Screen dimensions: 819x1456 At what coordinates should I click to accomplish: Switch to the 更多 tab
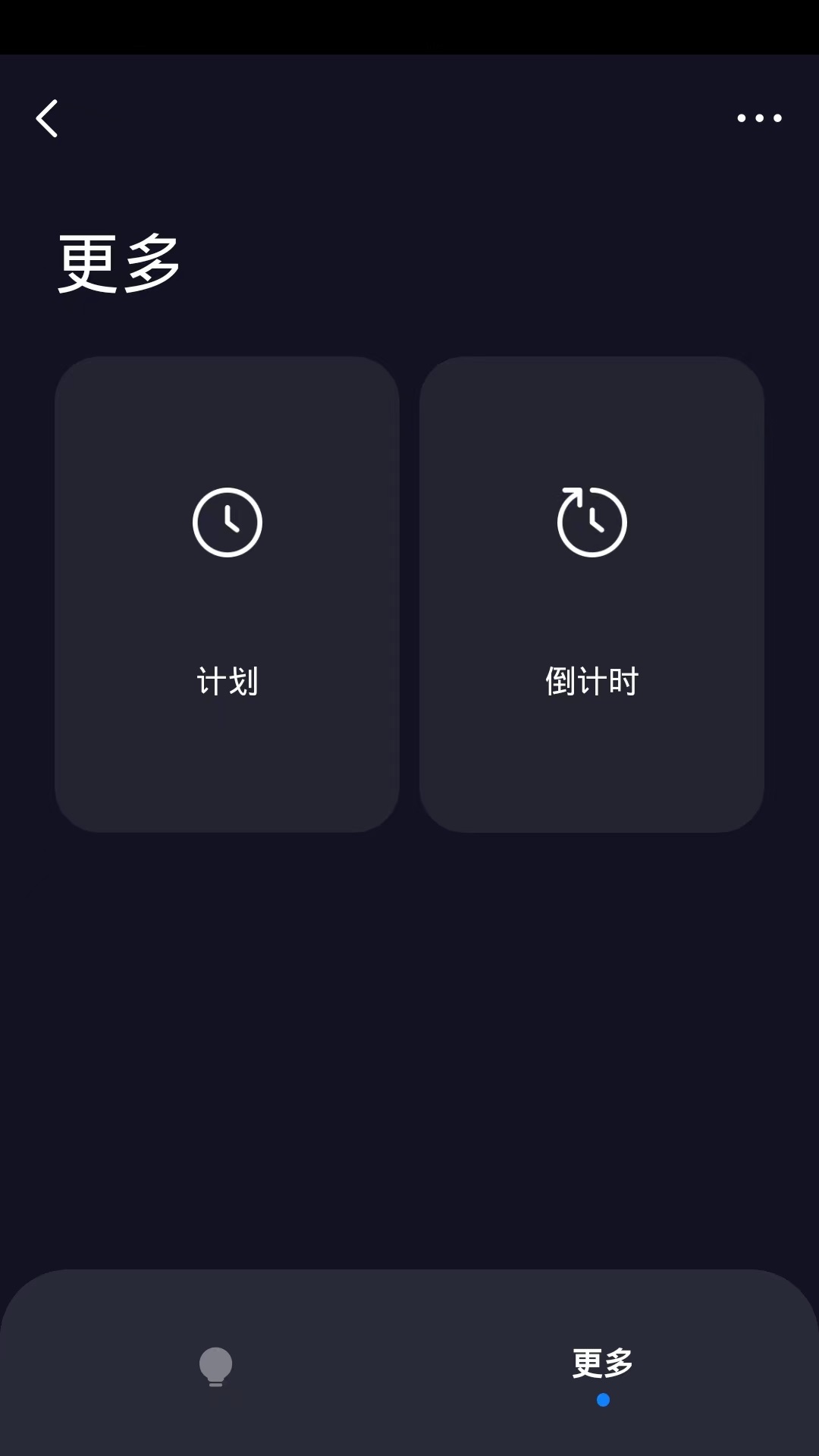tap(603, 1363)
